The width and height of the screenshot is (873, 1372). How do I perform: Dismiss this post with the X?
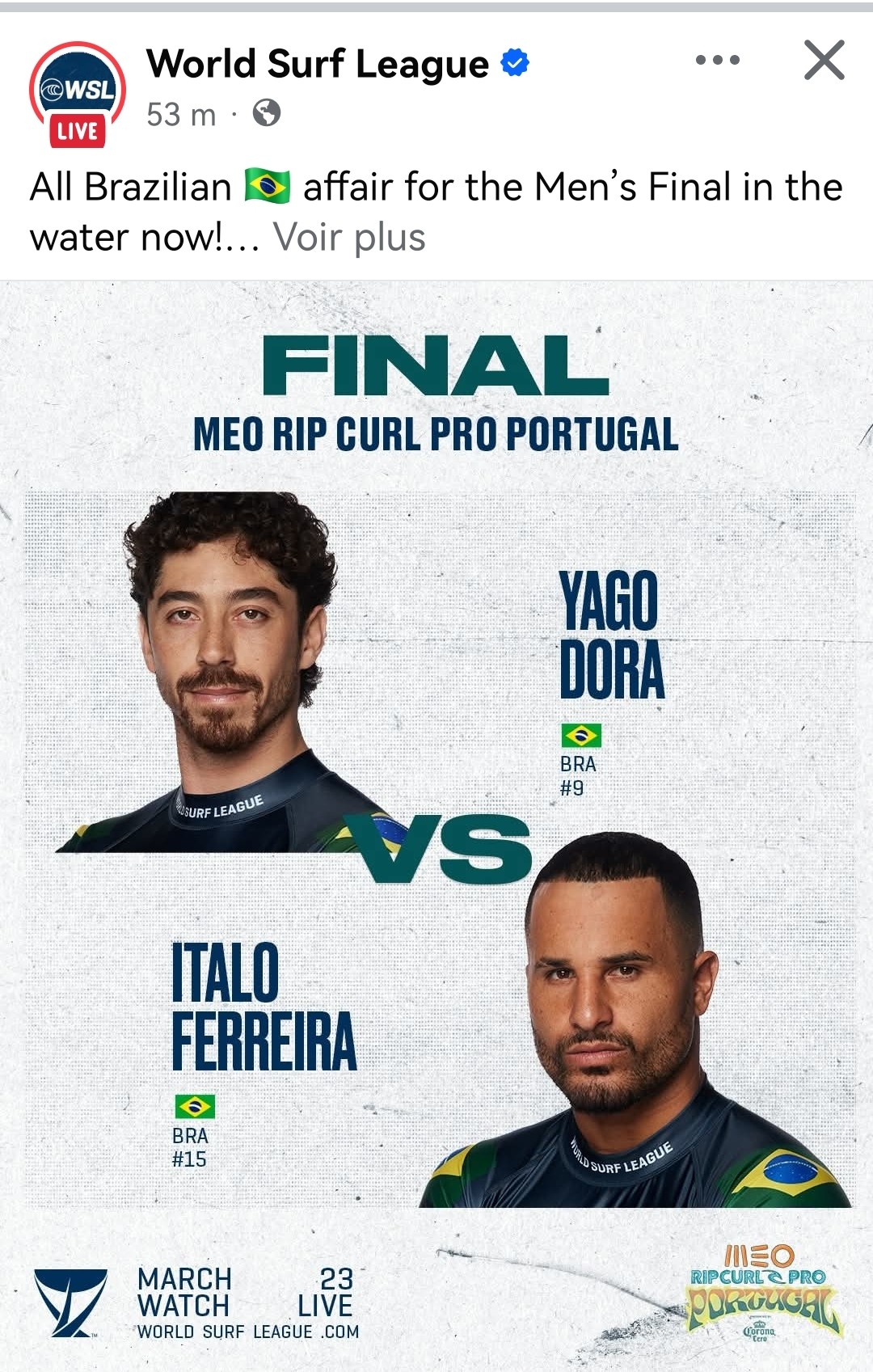(824, 61)
